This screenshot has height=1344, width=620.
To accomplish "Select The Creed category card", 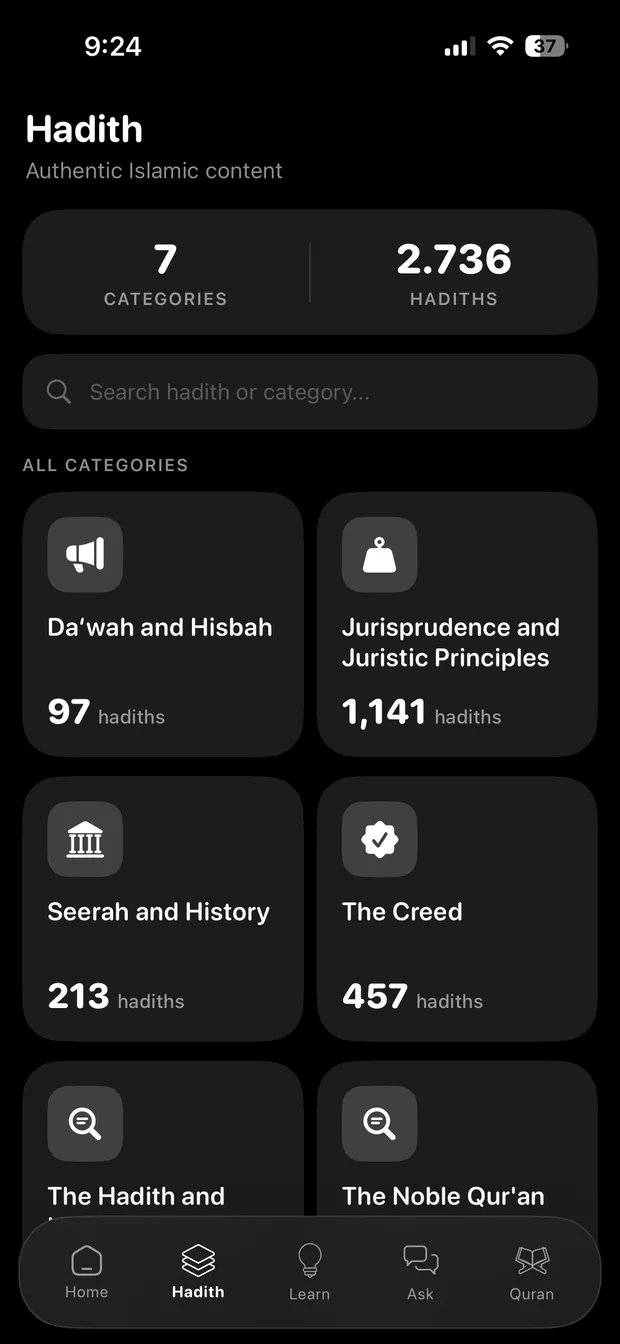I will tap(457, 909).
